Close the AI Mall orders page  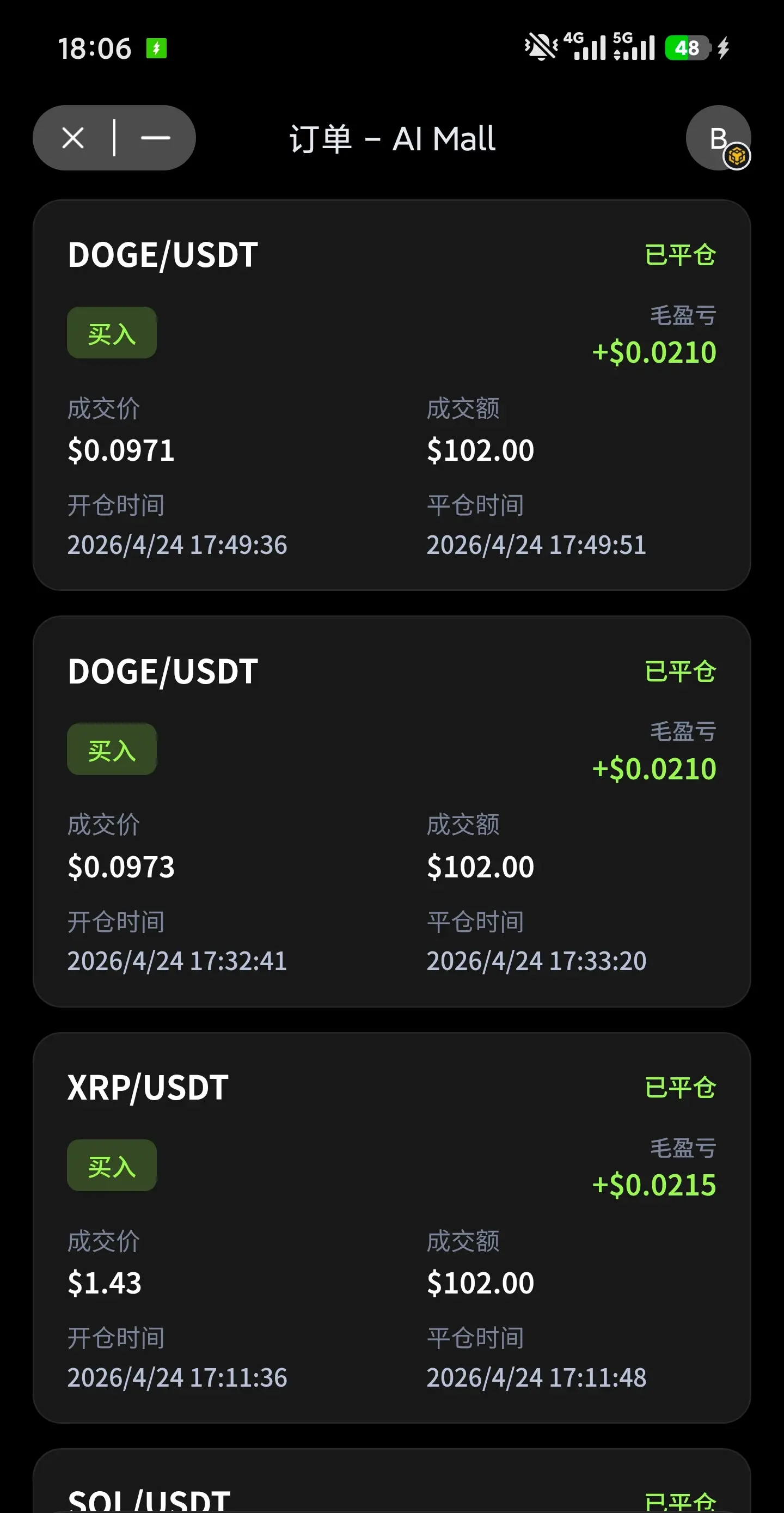tap(73, 138)
